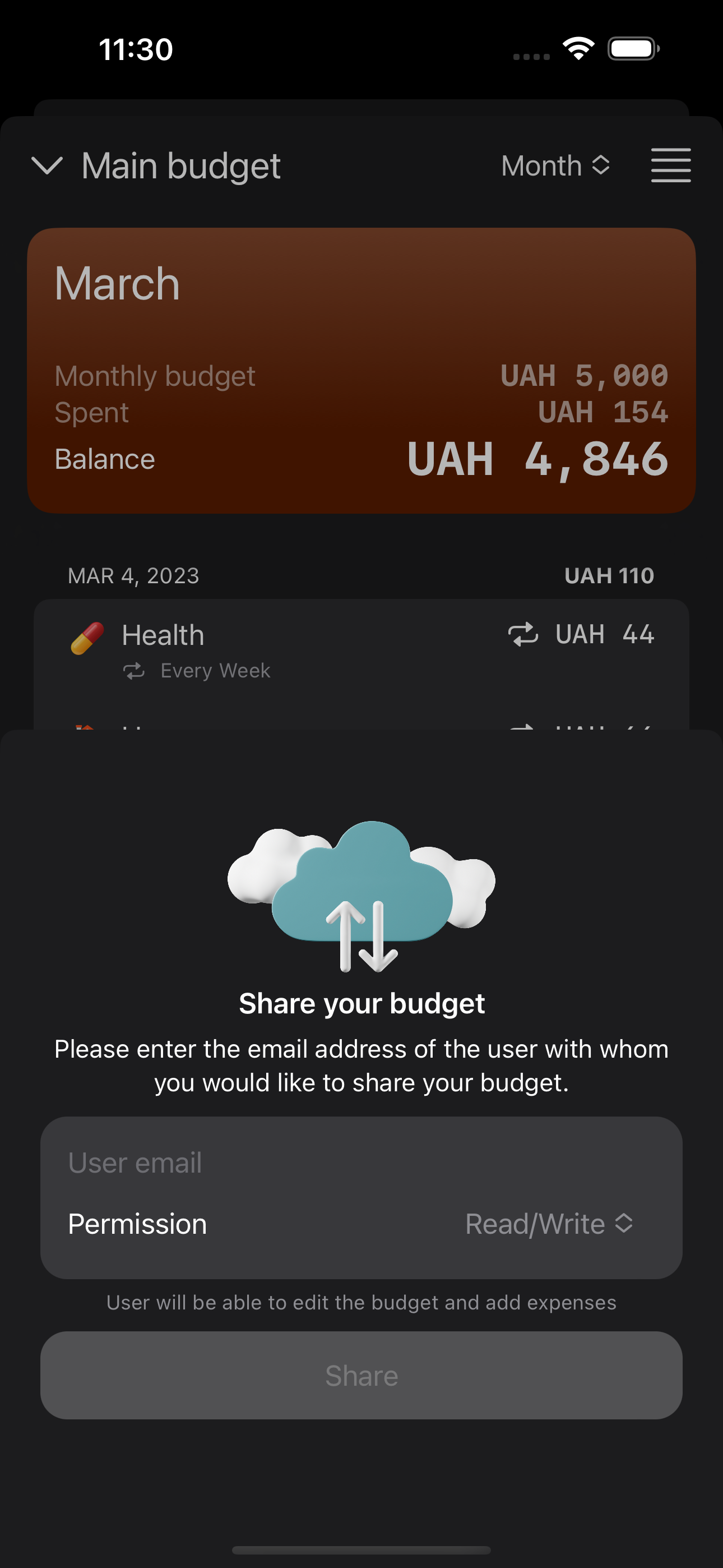Tap the Share button
723x1568 pixels.
pyautogui.click(x=361, y=1376)
